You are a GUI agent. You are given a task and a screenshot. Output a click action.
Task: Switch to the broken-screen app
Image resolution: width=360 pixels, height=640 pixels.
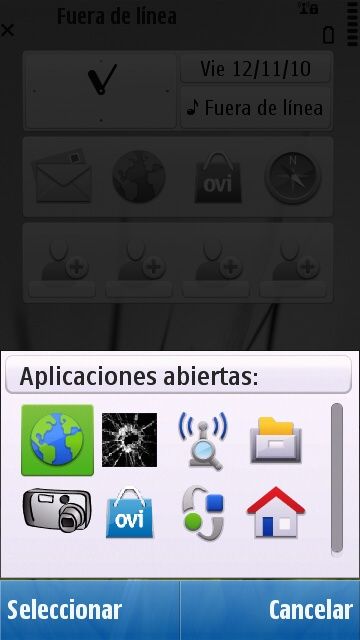(129, 440)
